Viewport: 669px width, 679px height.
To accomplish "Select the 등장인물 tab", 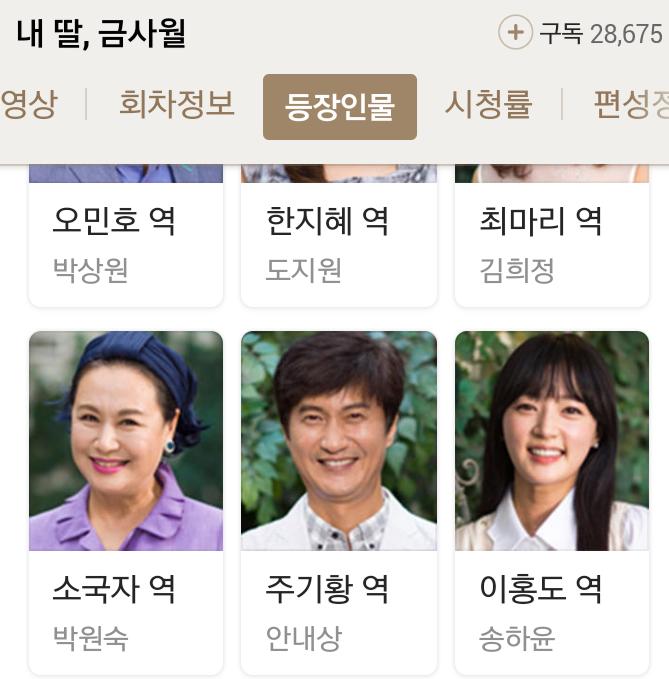I will [x=340, y=106].
